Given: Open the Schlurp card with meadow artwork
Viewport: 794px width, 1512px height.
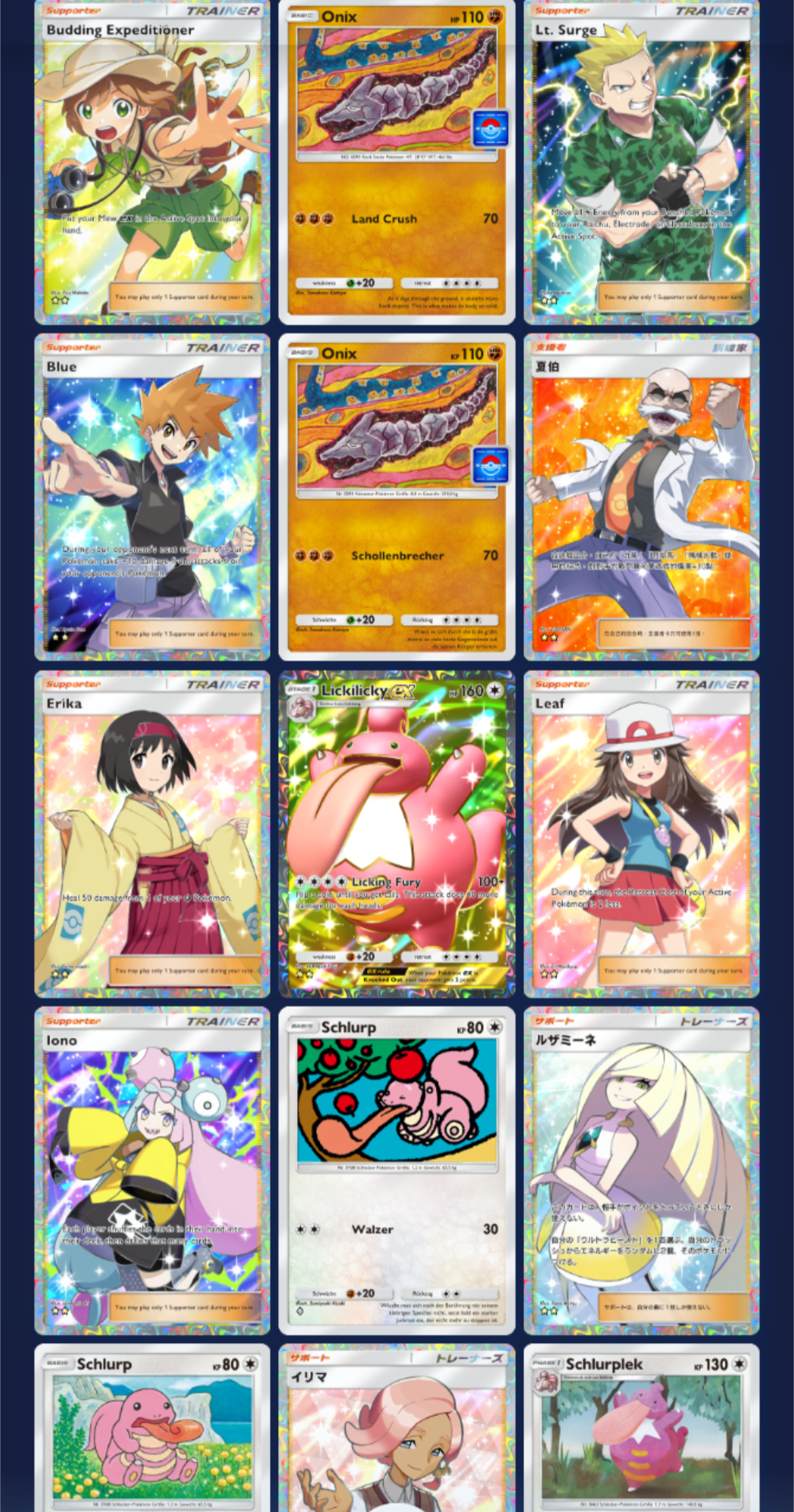Looking at the screenshot, I should pos(152,1430).
